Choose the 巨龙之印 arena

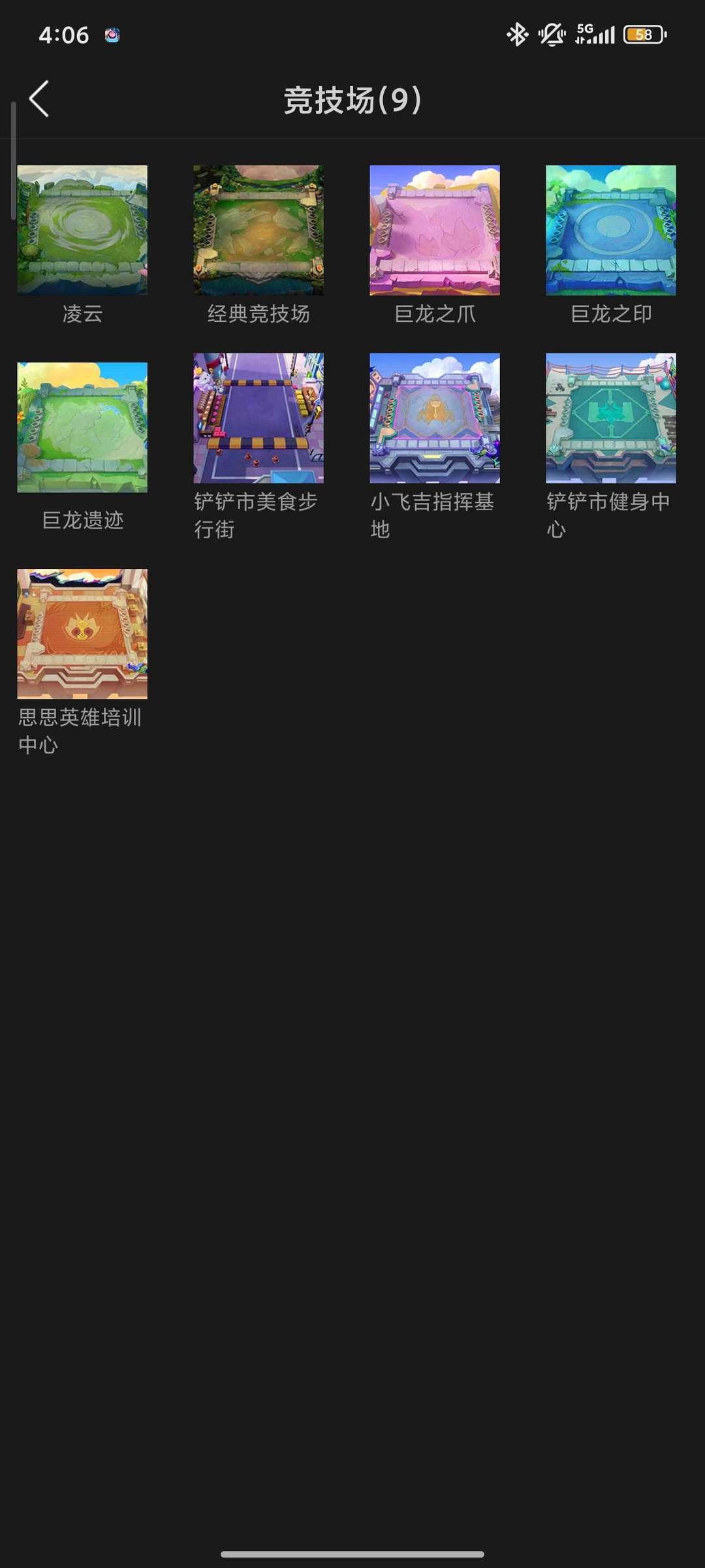coord(611,231)
